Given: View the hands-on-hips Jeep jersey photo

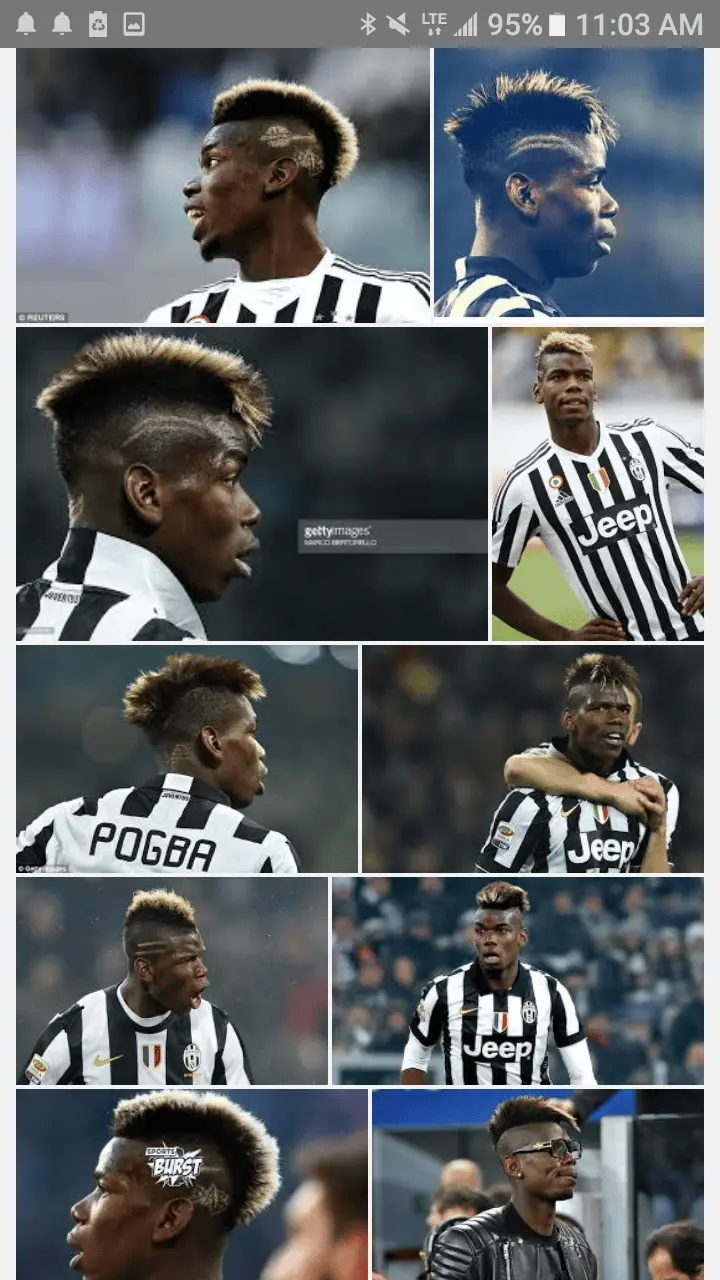Looking at the screenshot, I should click(597, 483).
